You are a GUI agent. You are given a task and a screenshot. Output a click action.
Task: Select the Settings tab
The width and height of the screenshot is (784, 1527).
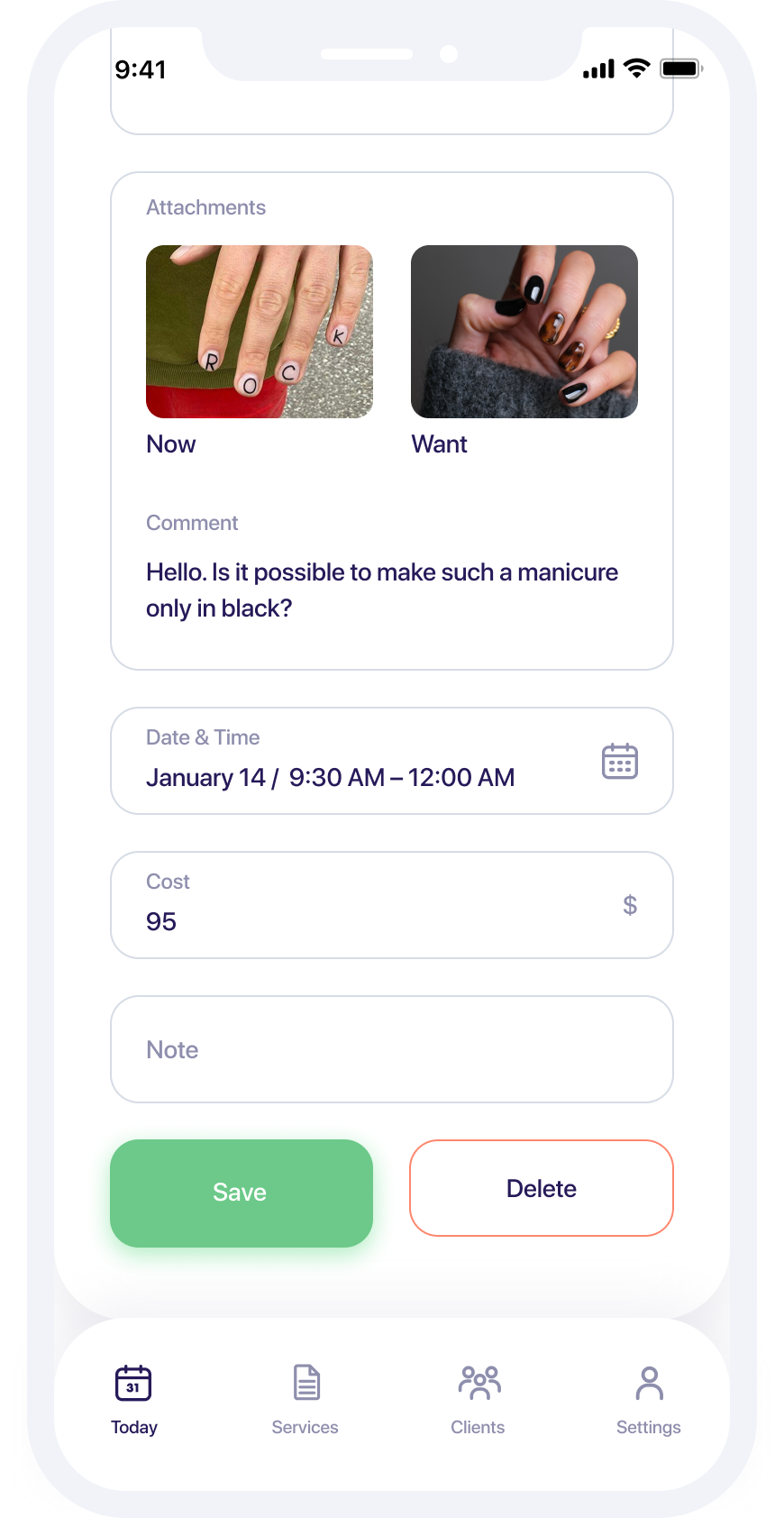pyautogui.click(x=649, y=1399)
